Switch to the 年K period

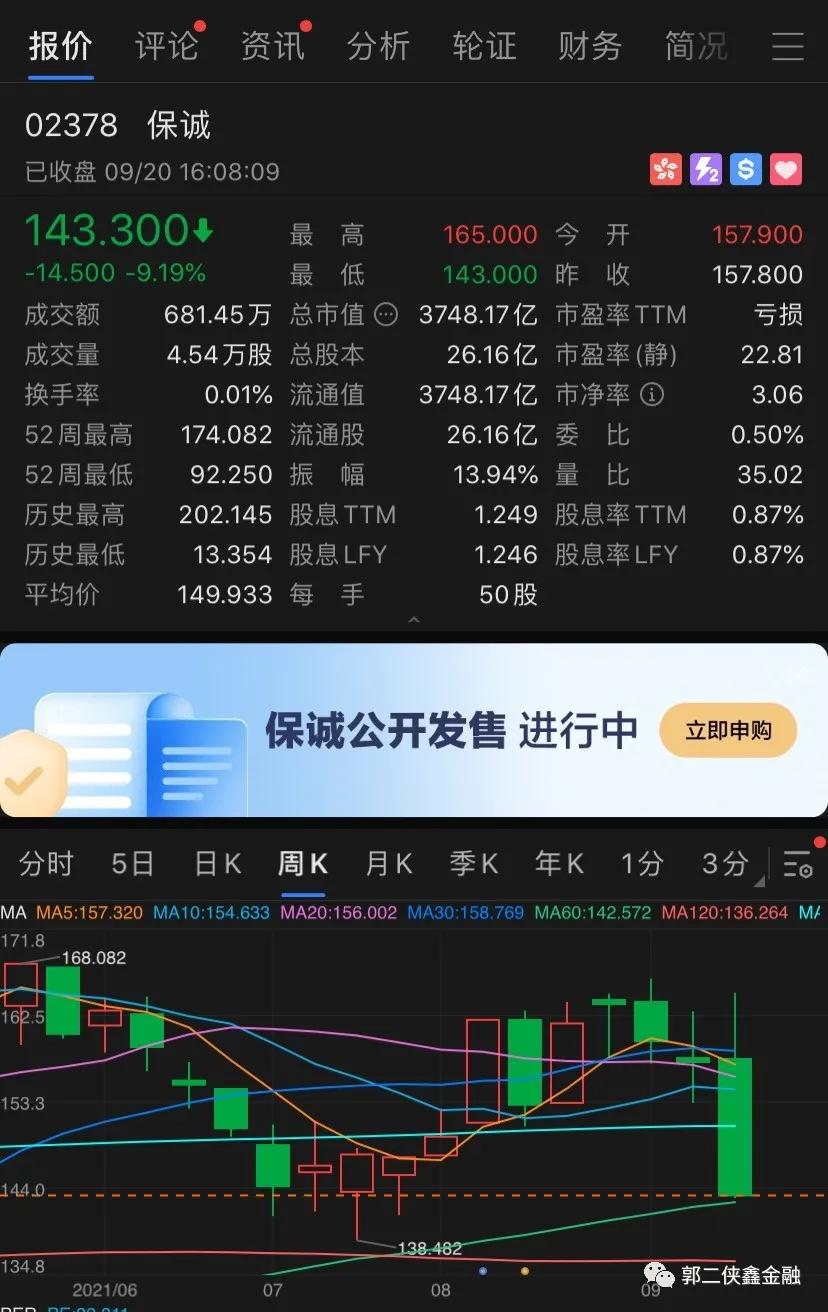tap(558, 862)
